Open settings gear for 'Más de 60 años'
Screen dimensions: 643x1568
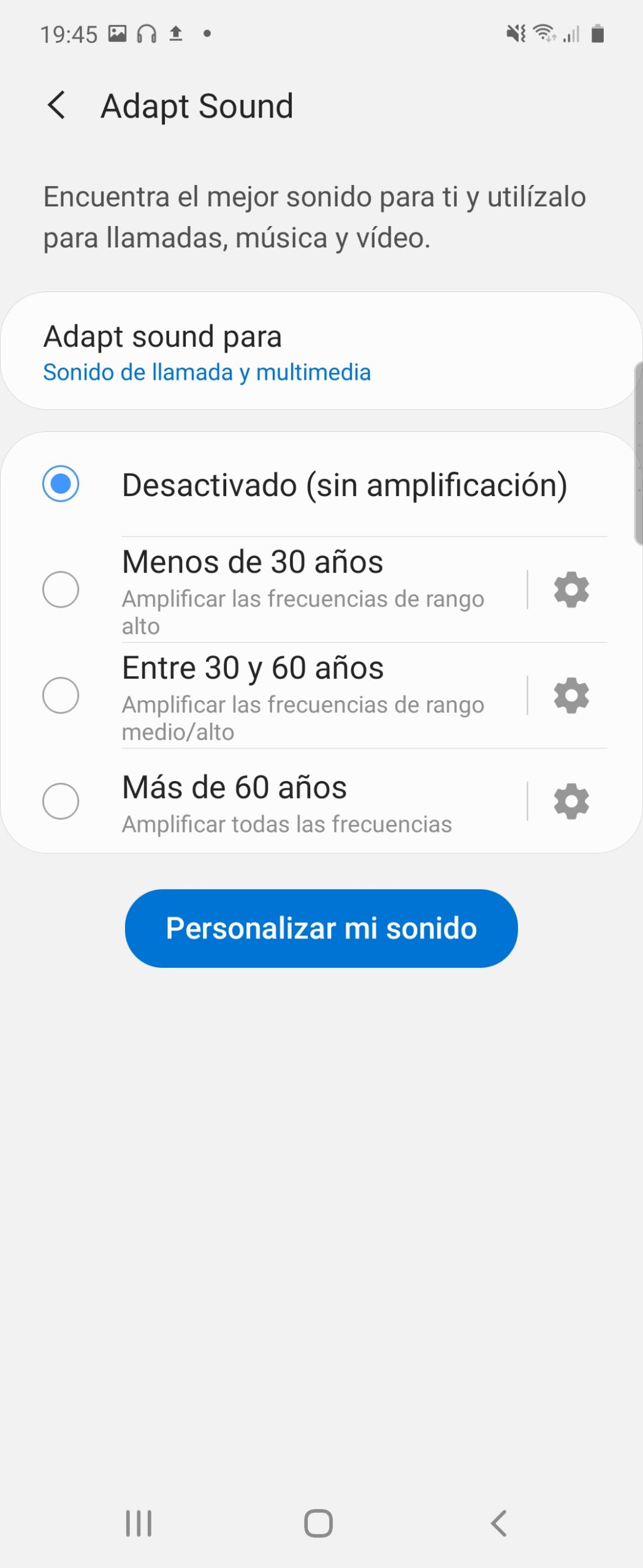point(571,801)
